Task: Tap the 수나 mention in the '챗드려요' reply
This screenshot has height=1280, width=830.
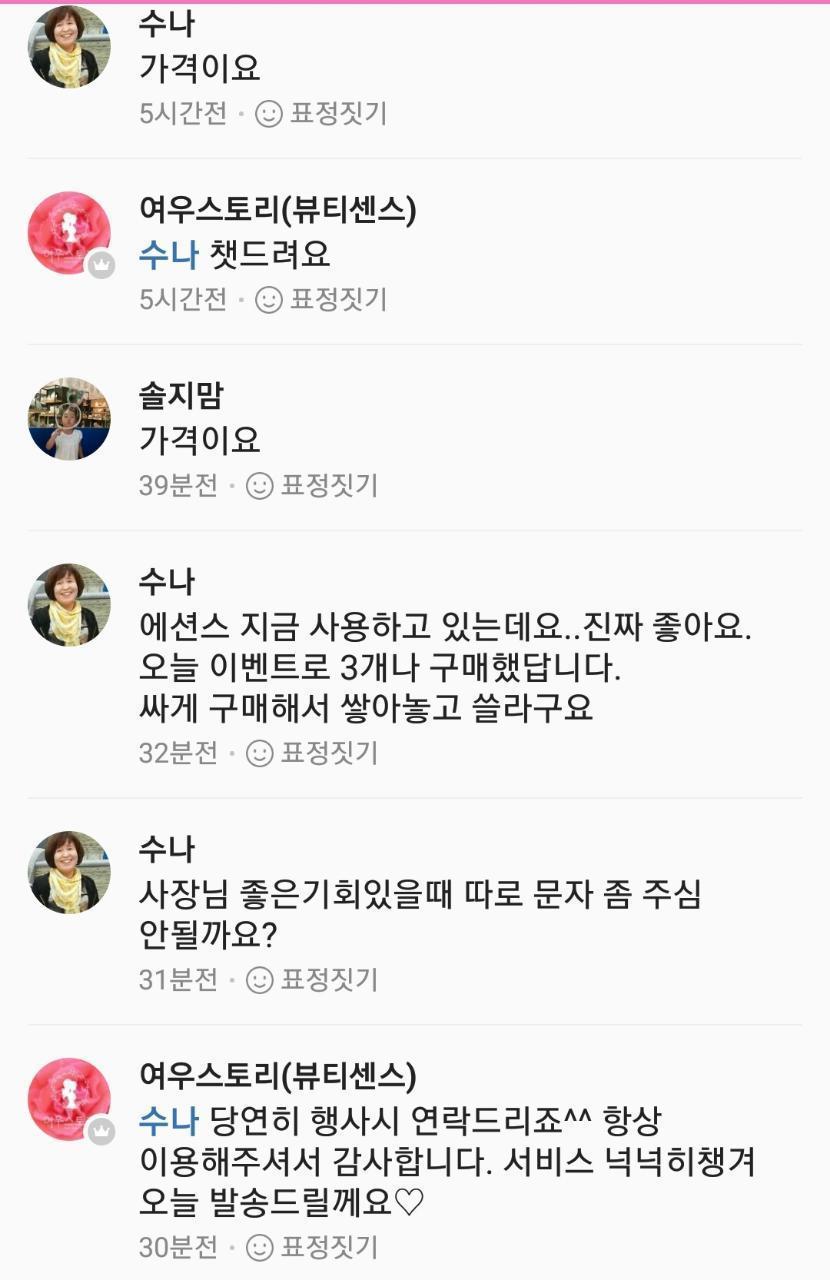Action: (x=168, y=255)
